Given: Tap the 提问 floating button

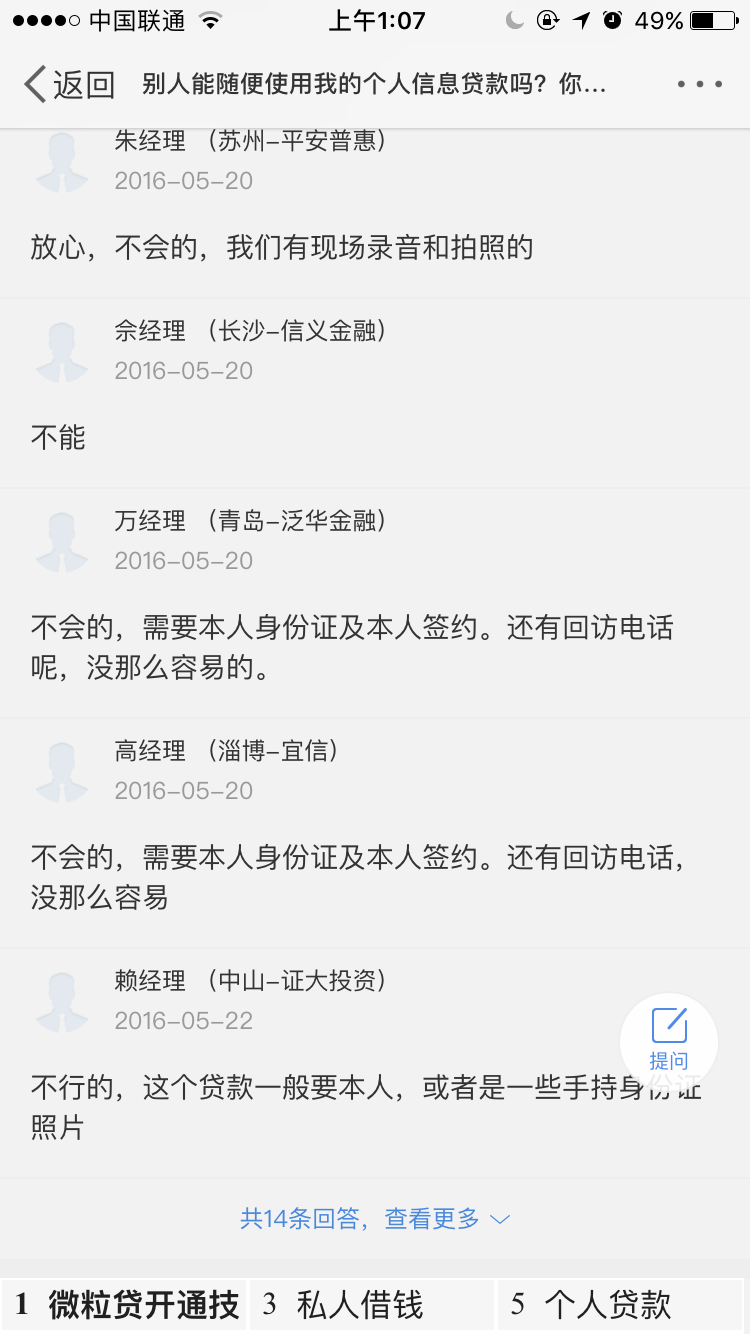Looking at the screenshot, I should coord(669,1042).
